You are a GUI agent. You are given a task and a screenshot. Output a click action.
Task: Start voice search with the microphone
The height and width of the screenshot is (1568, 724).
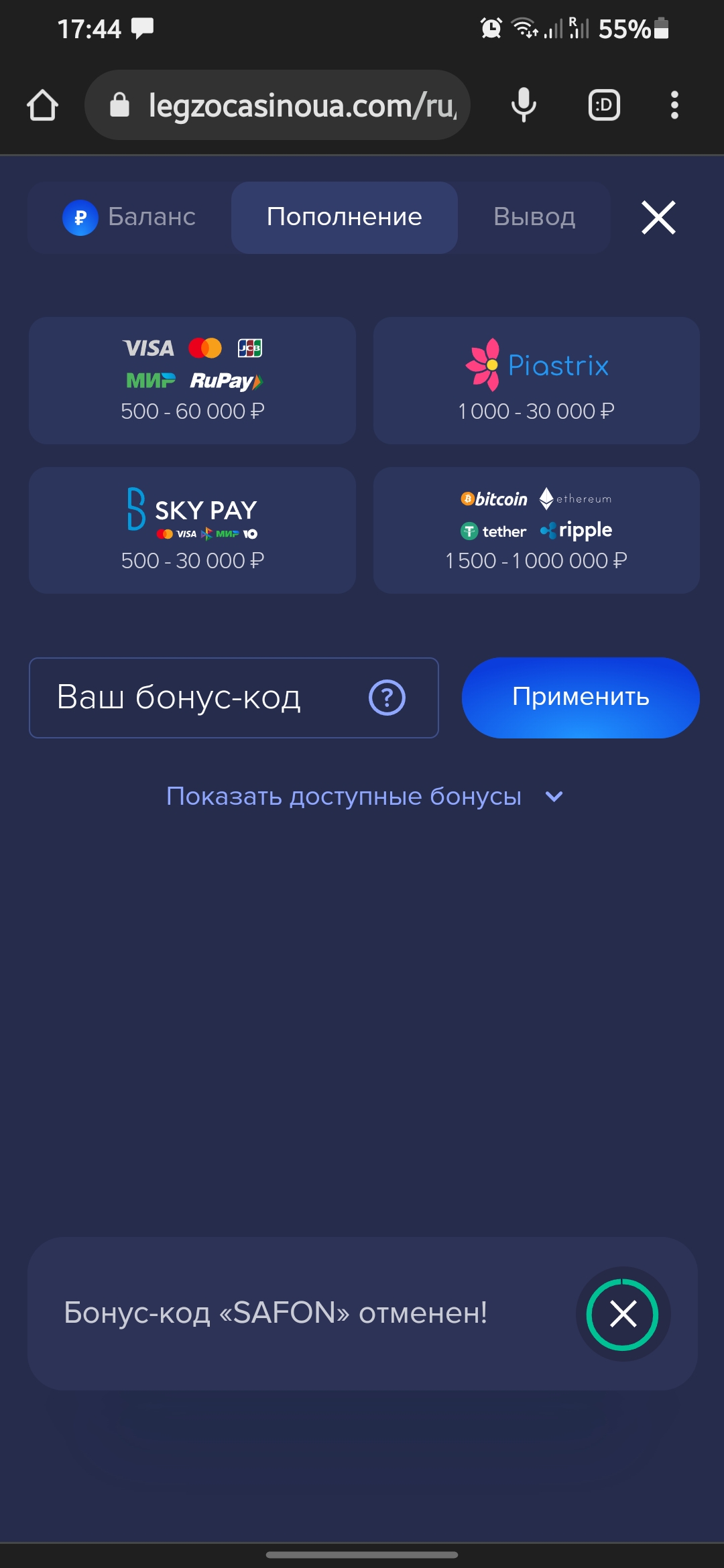pyautogui.click(x=524, y=105)
